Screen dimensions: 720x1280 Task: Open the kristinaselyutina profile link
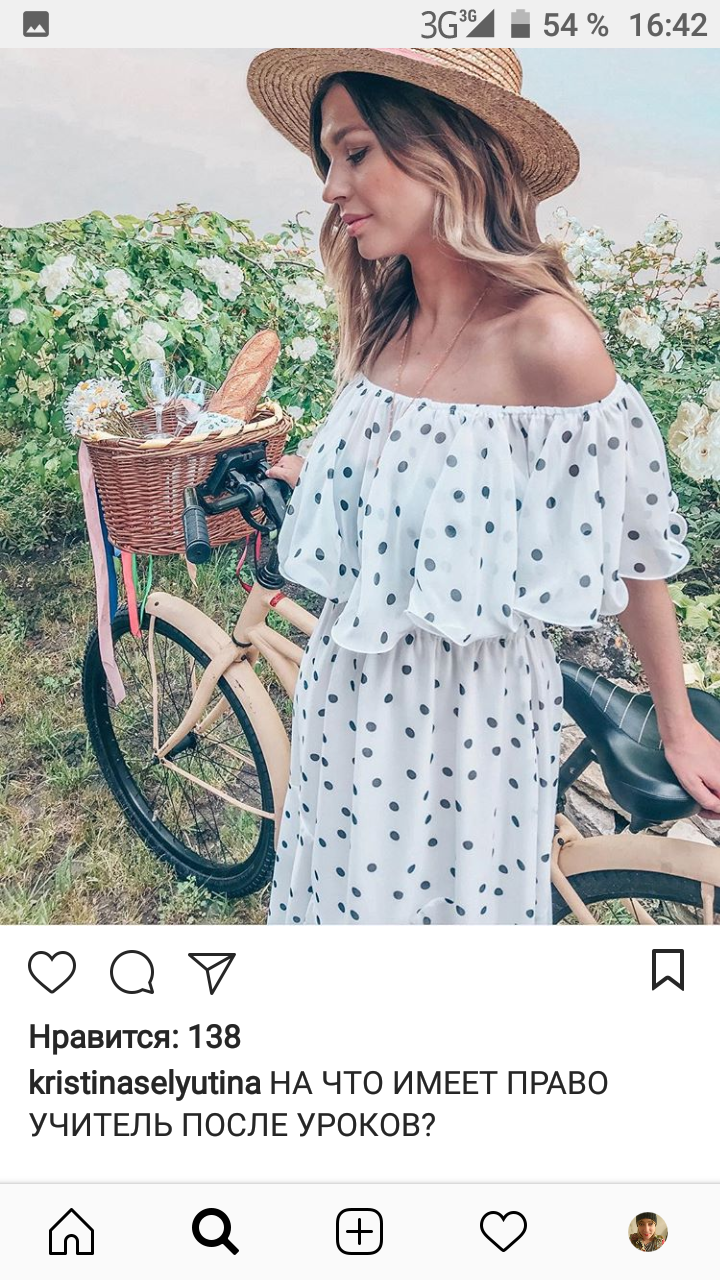click(x=145, y=1083)
